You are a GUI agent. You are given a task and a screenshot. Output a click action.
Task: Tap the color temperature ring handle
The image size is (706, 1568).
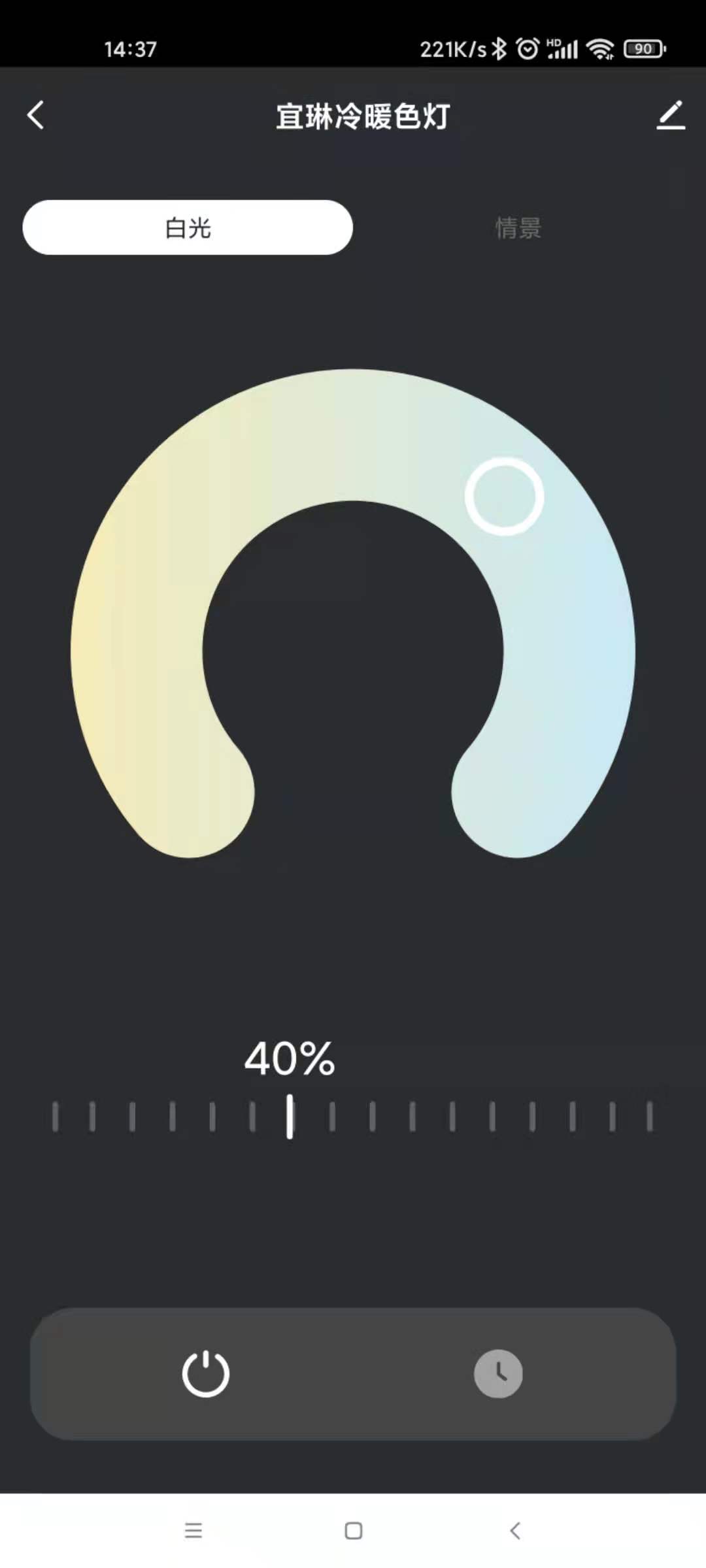[x=504, y=497]
